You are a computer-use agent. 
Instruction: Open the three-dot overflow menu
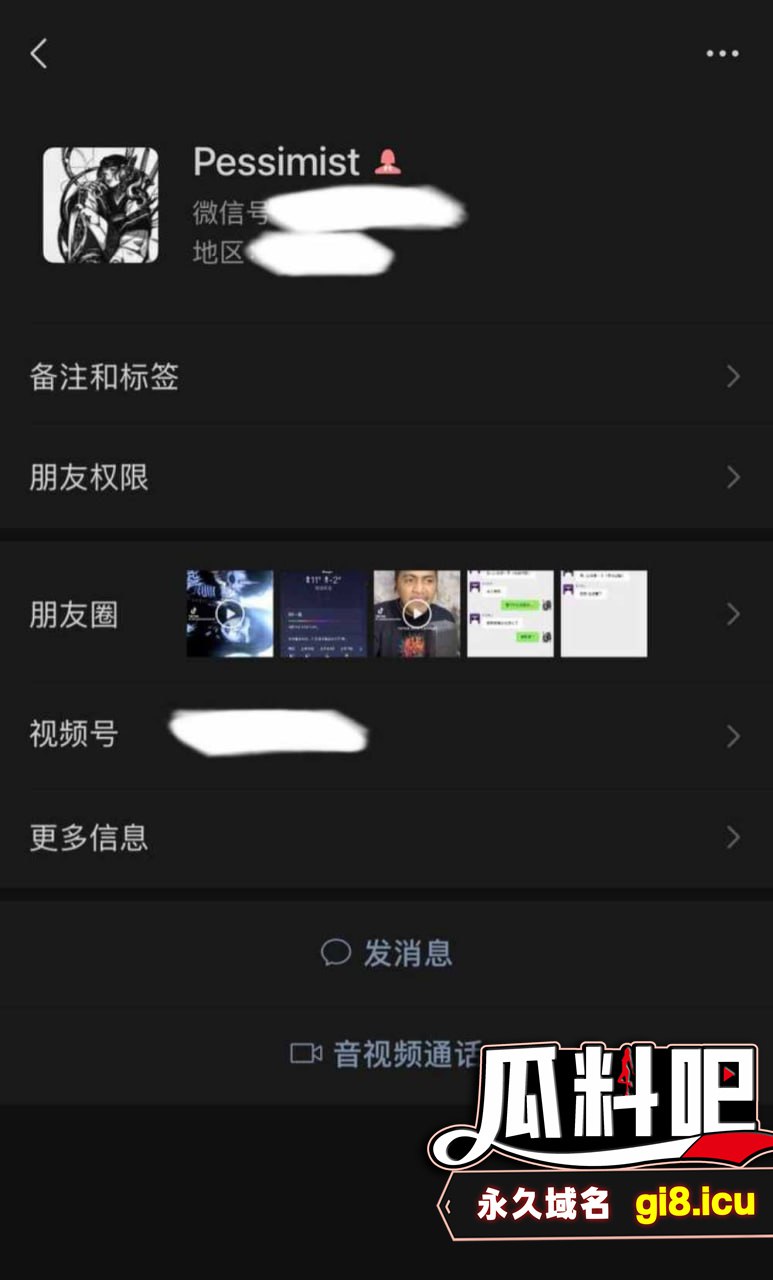pos(722,54)
